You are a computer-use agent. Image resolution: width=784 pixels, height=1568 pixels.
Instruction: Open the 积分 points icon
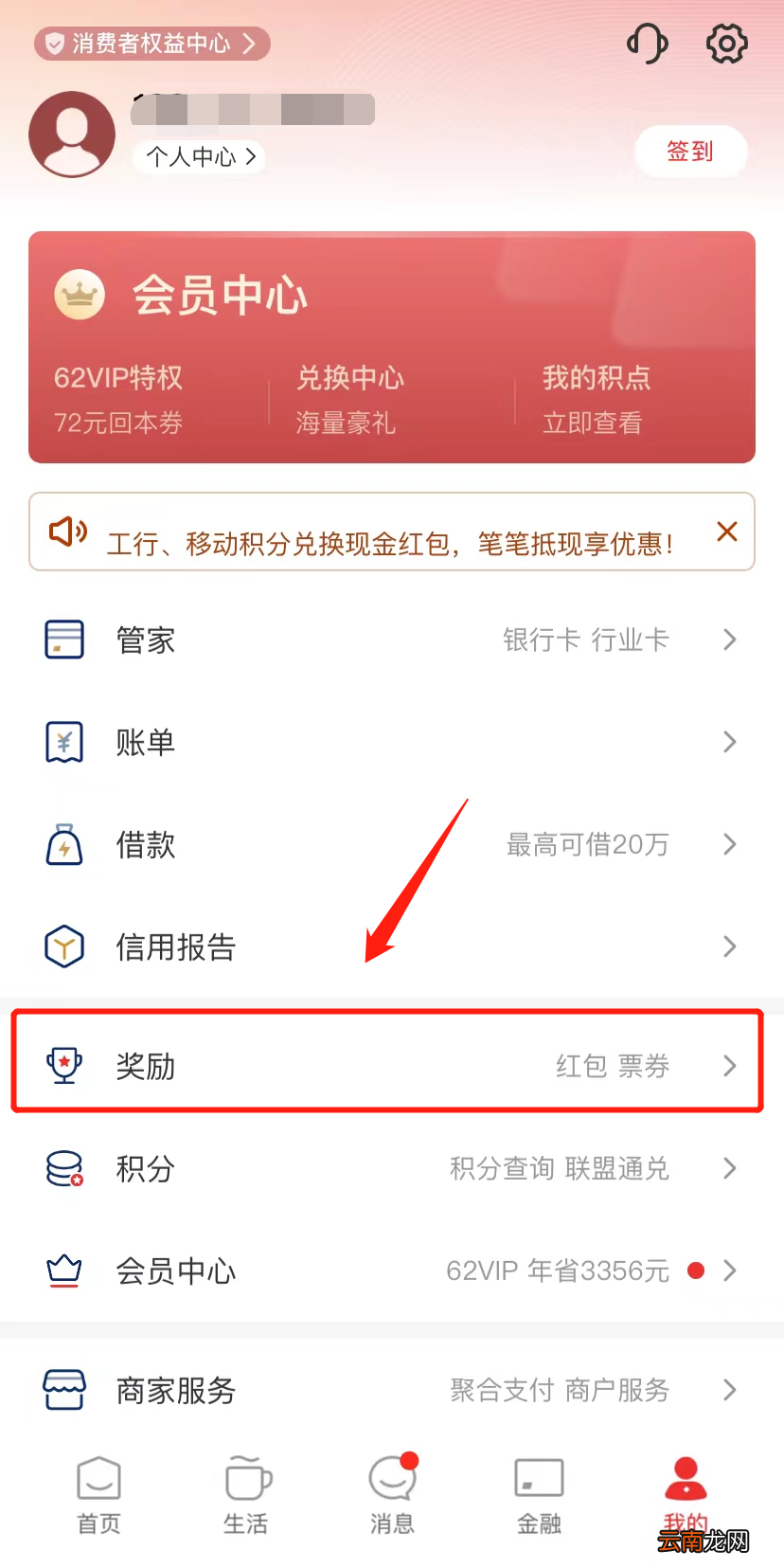click(63, 1168)
